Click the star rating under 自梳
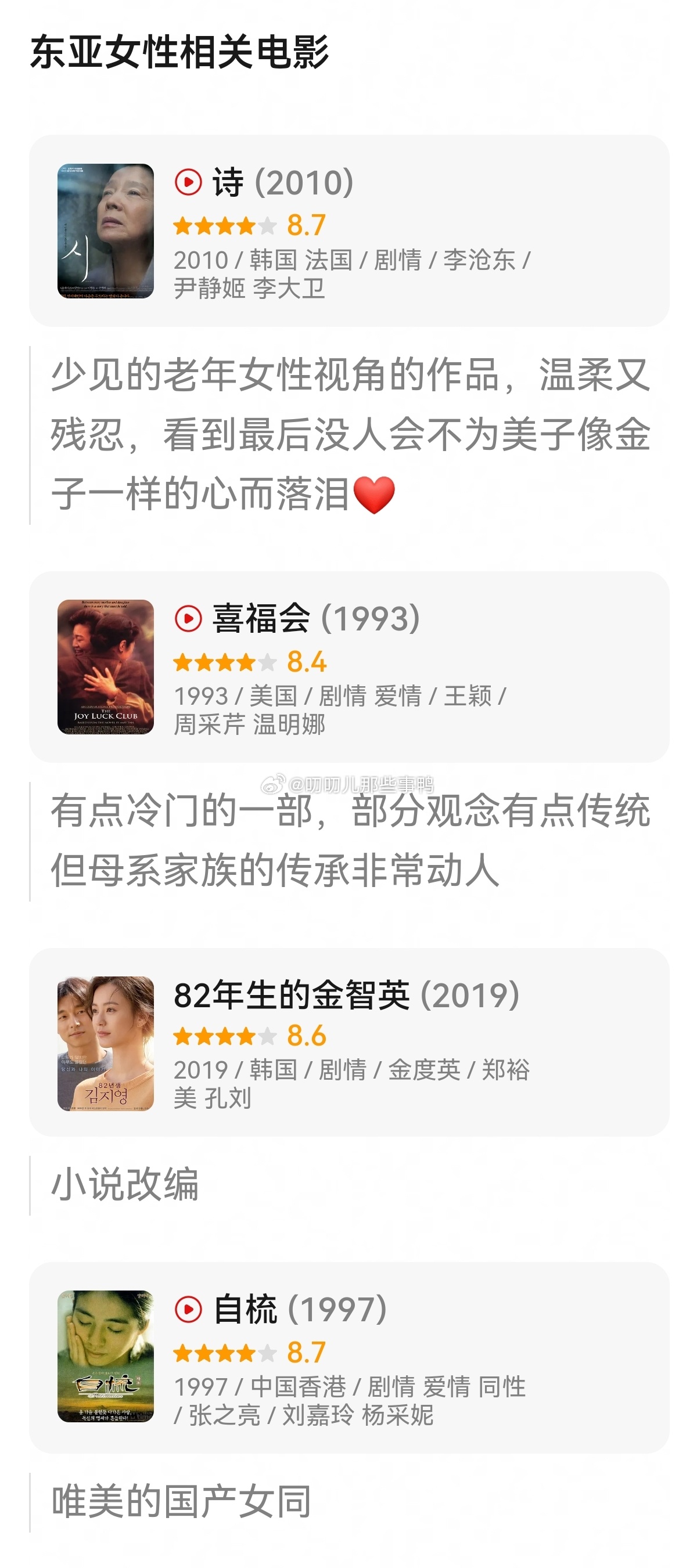 click(222, 1351)
